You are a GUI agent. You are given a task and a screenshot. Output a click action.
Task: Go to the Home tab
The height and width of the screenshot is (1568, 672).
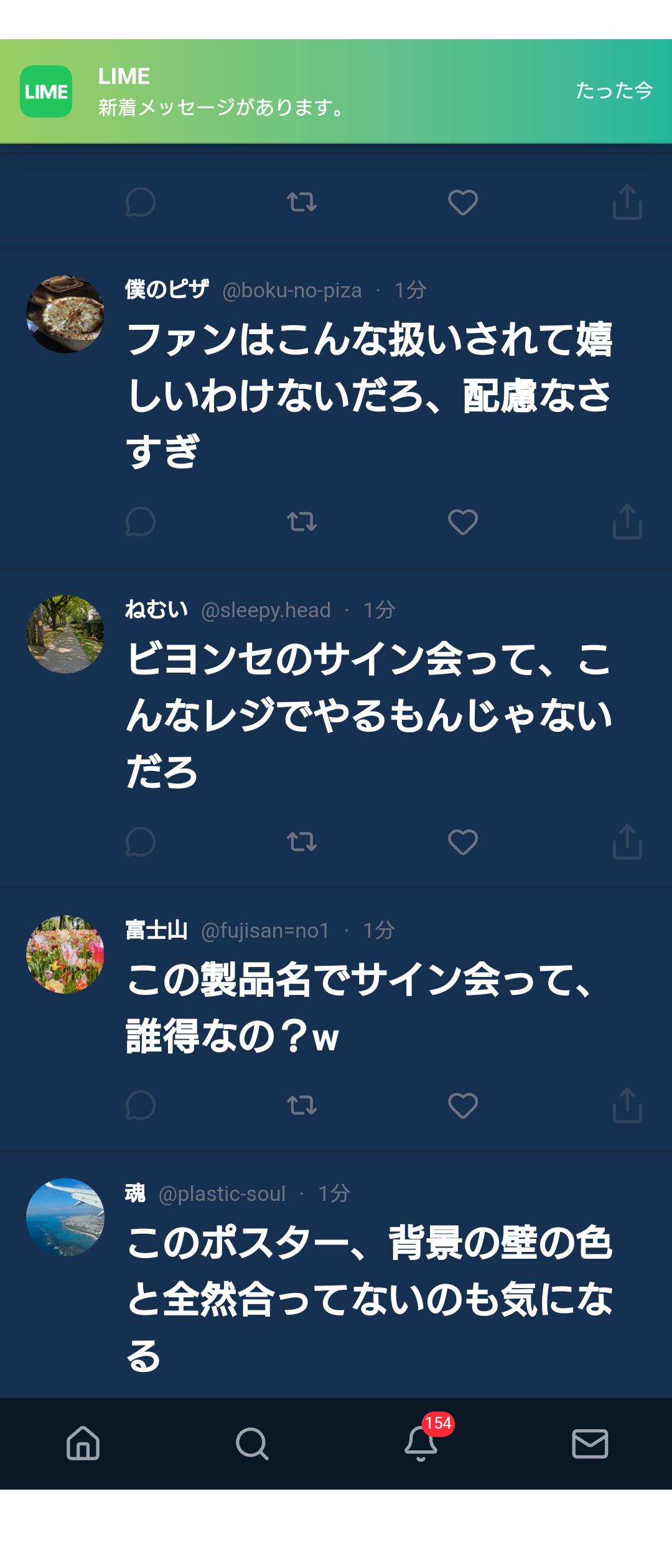pyautogui.click(x=83, y=1443)
